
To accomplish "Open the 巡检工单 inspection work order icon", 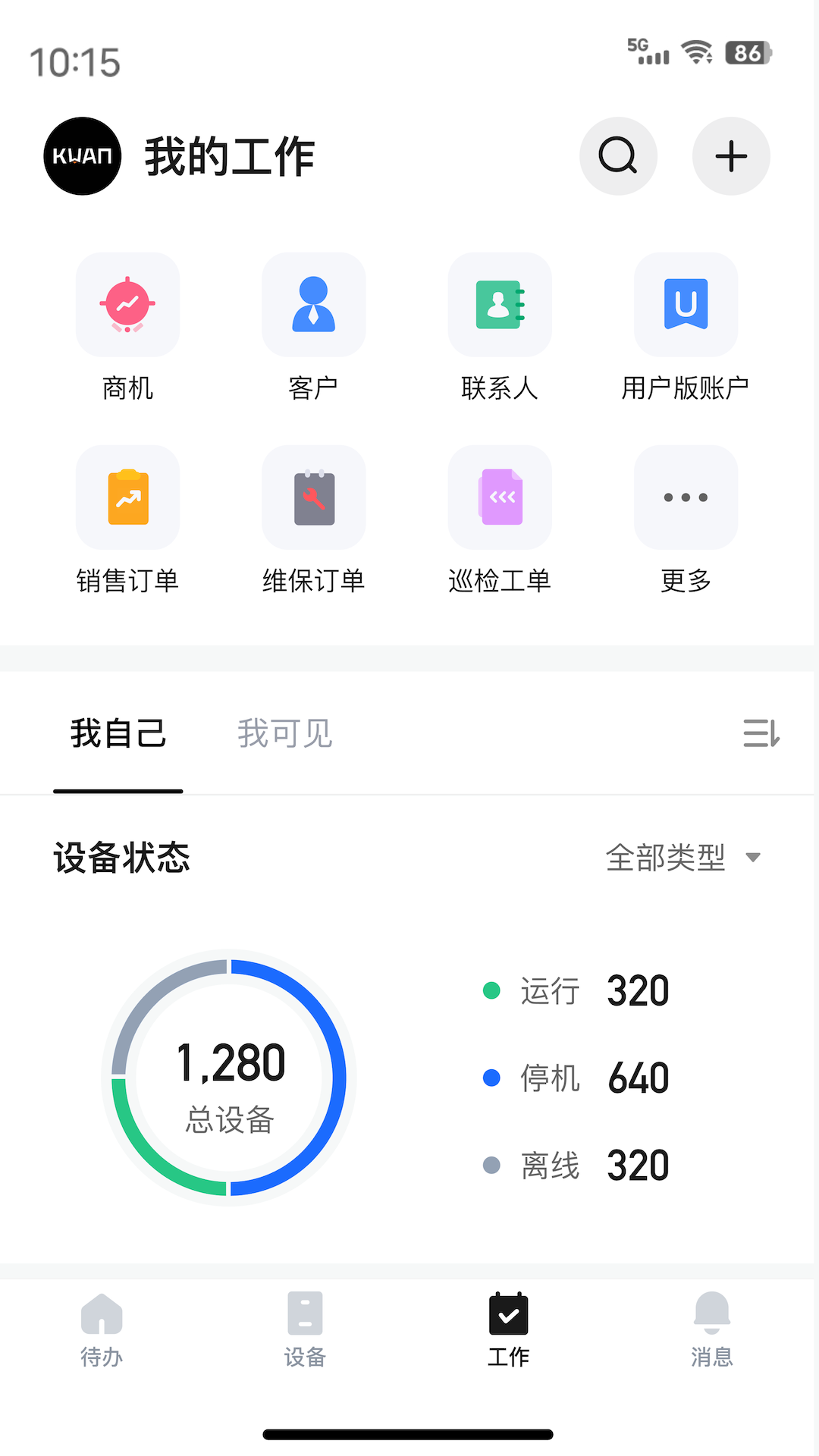I will pyautogui.click(x=499, y=497).
